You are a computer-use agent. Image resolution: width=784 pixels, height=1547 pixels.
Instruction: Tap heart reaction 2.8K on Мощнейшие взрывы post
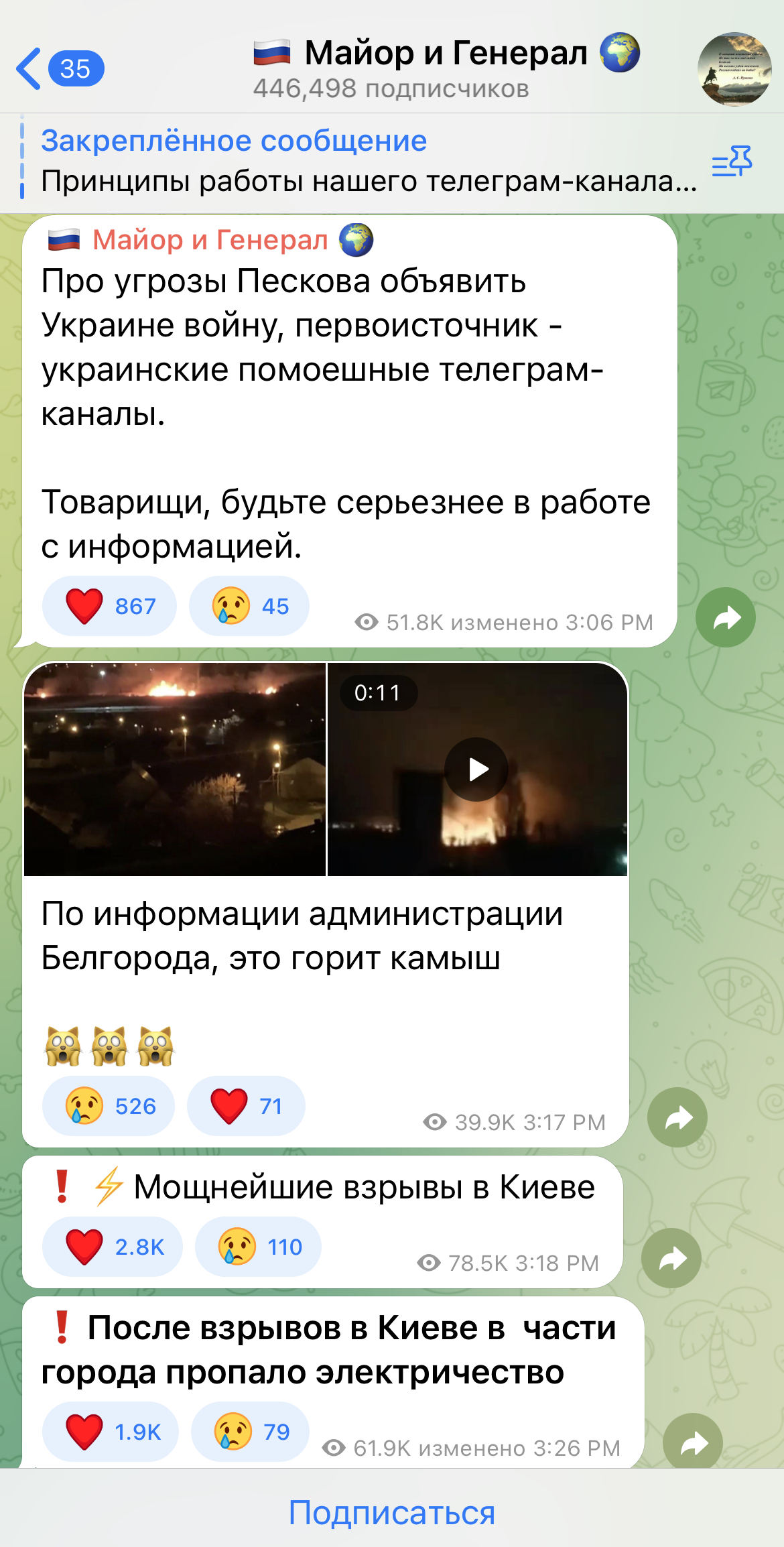point(113,1247)
